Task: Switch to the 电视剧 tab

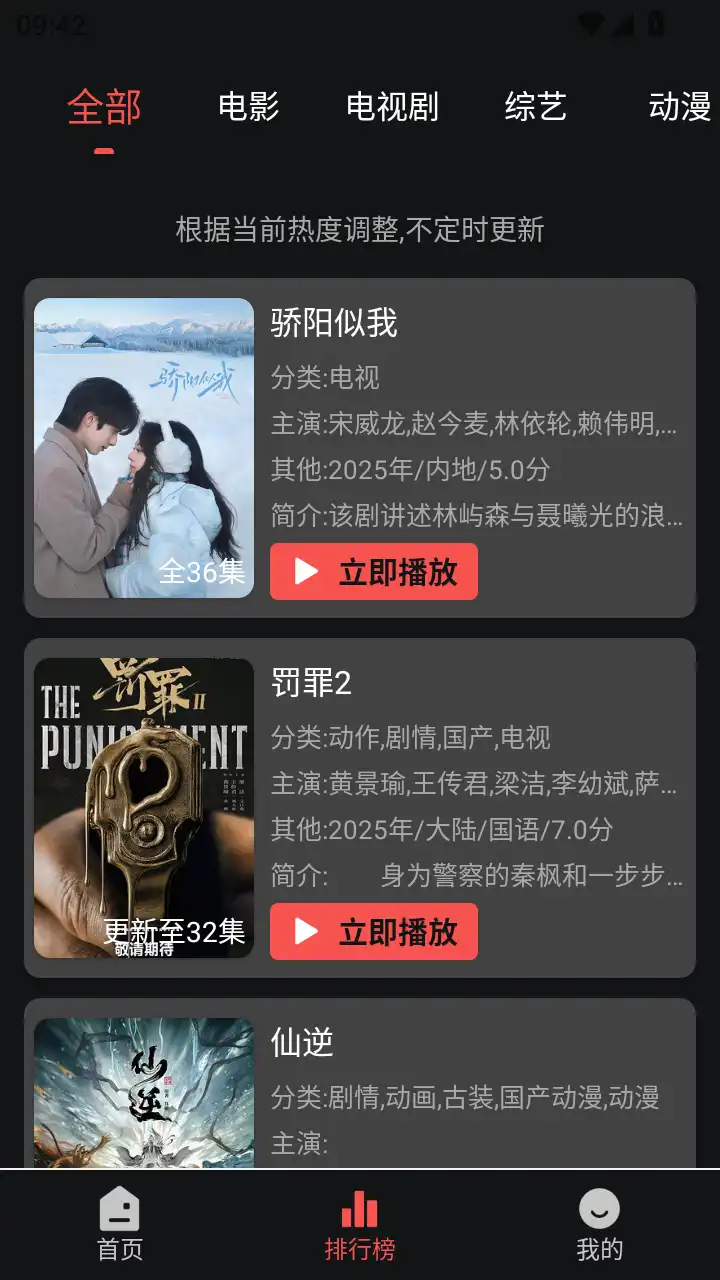Action: click(394, 107)
